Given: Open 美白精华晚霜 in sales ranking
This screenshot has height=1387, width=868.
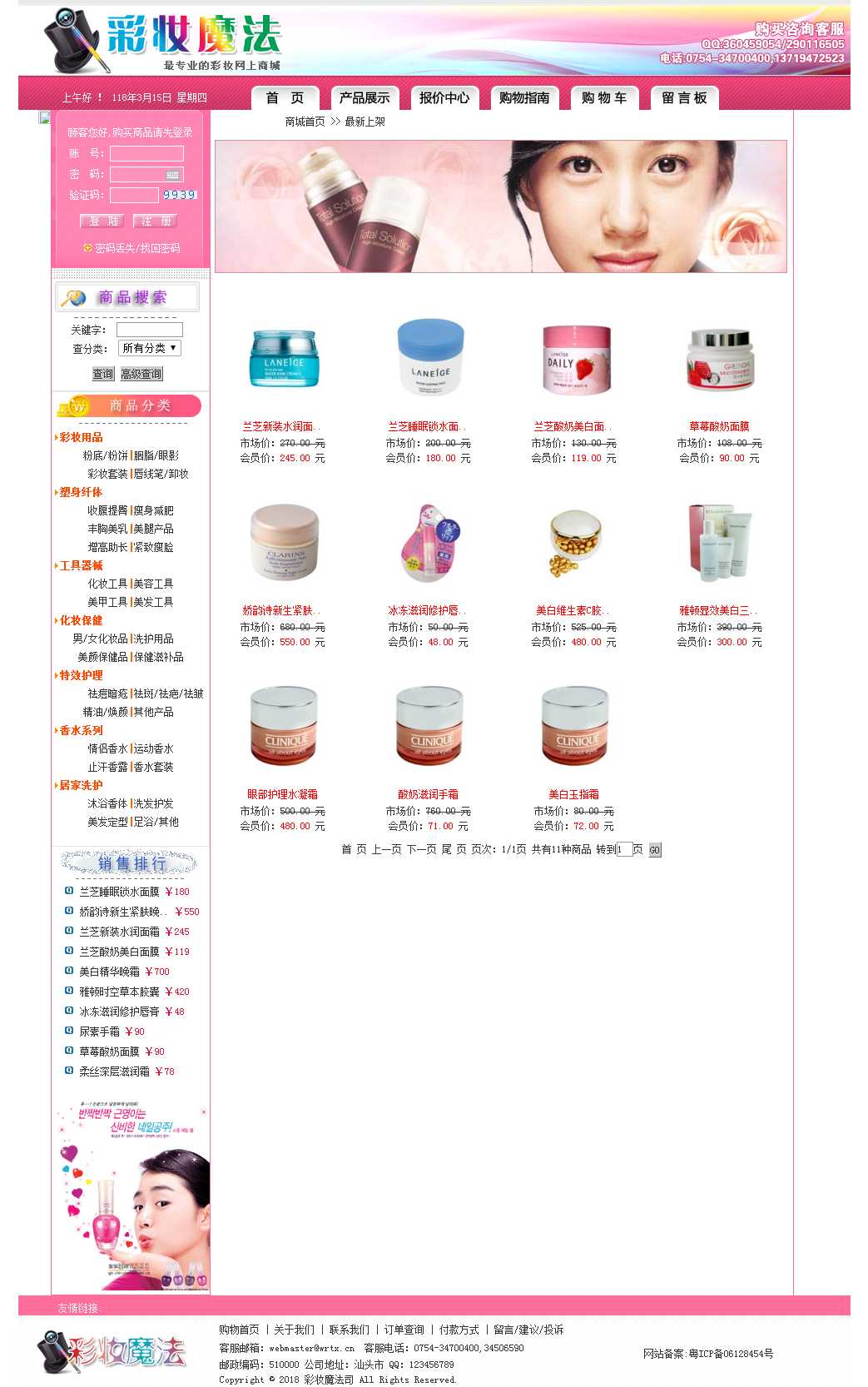Looking at the screenshot, I should point(109,972).
